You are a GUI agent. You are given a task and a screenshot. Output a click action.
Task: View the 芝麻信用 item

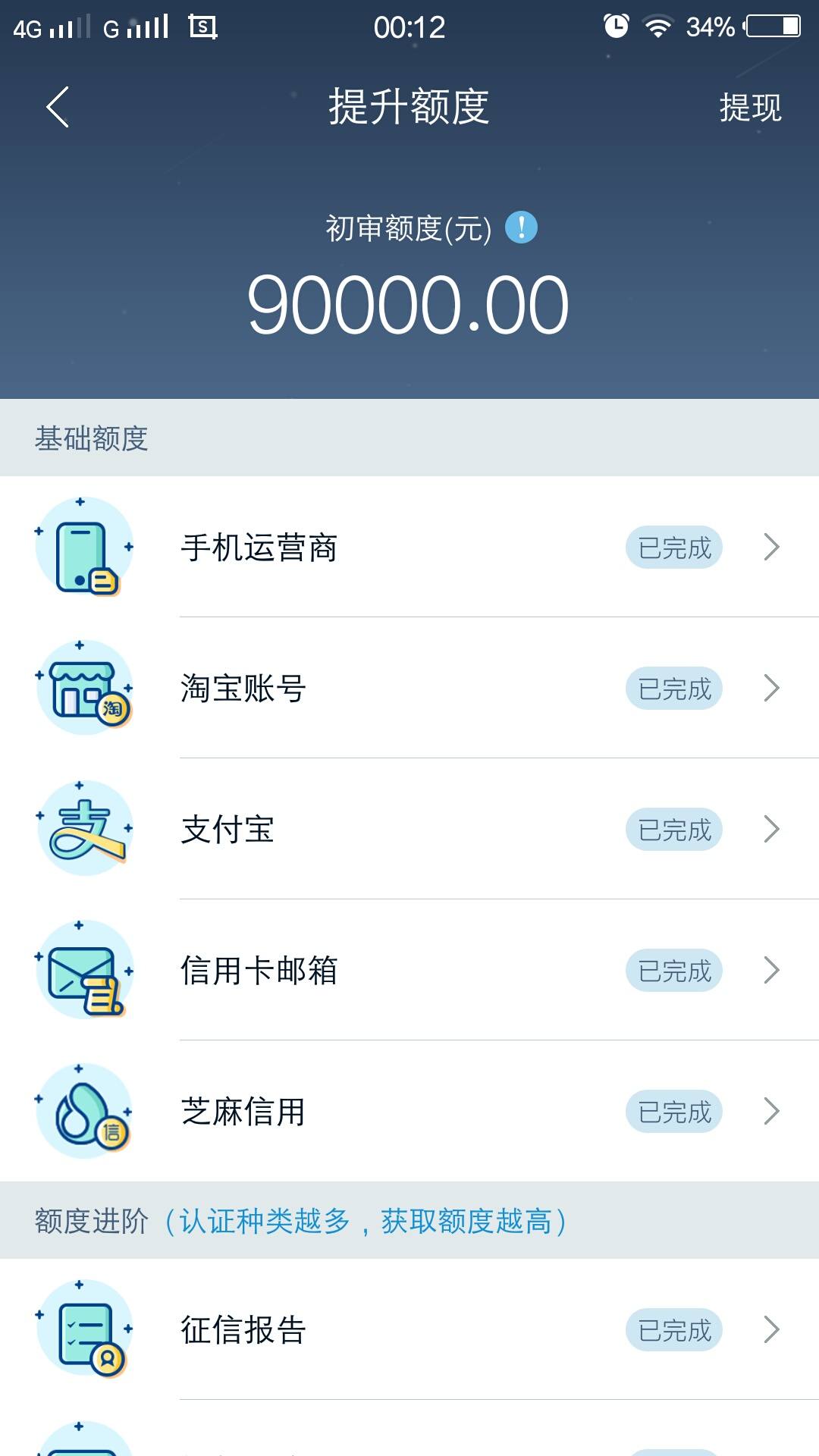pos(409,1111)
